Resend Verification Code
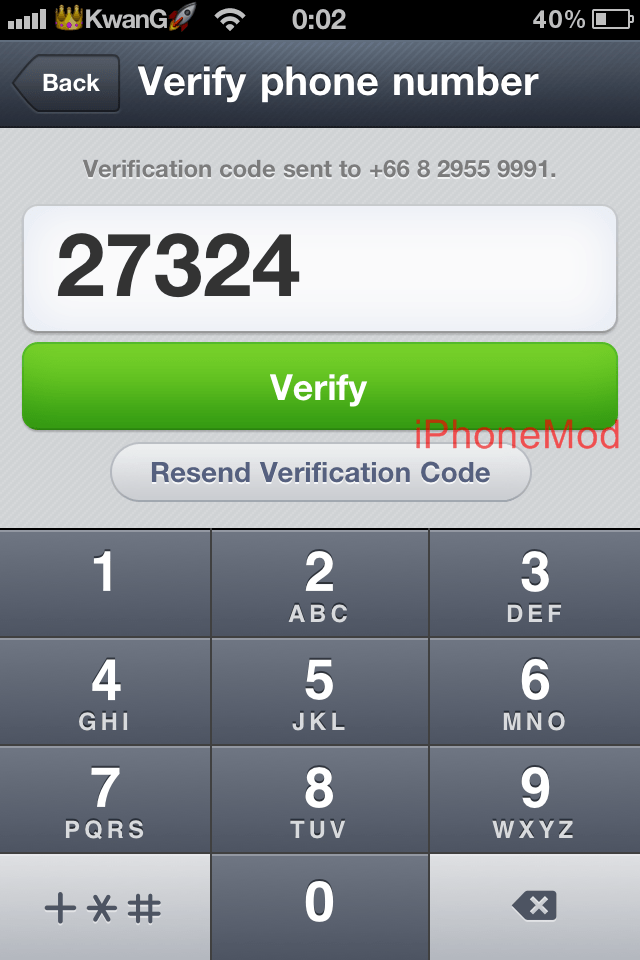640x960 pixels. point(320,472)
